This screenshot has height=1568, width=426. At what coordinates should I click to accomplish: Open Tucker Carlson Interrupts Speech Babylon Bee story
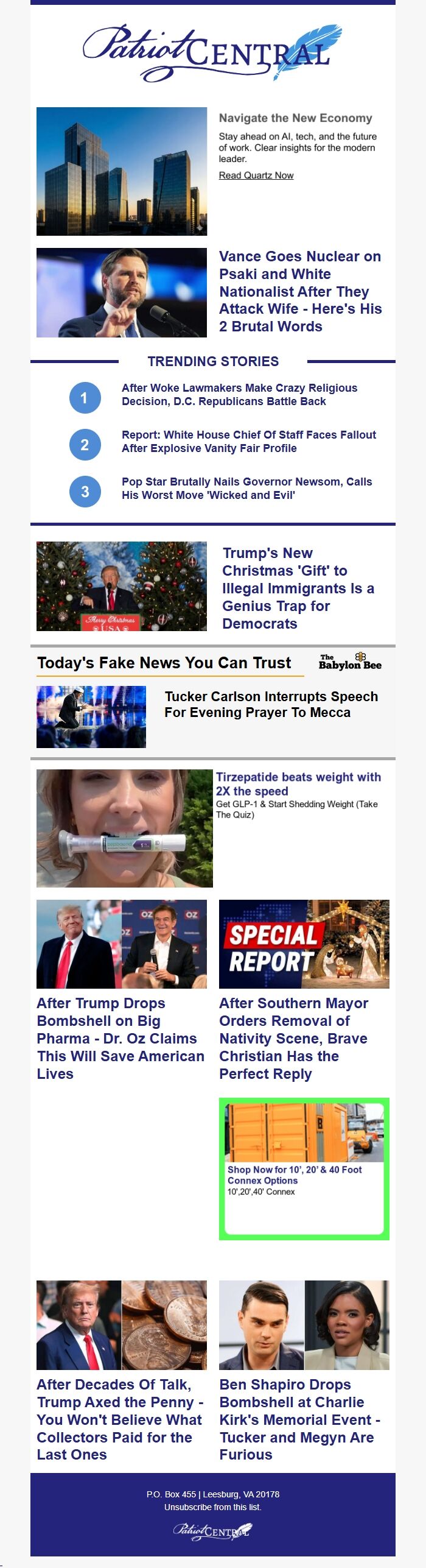271,704
